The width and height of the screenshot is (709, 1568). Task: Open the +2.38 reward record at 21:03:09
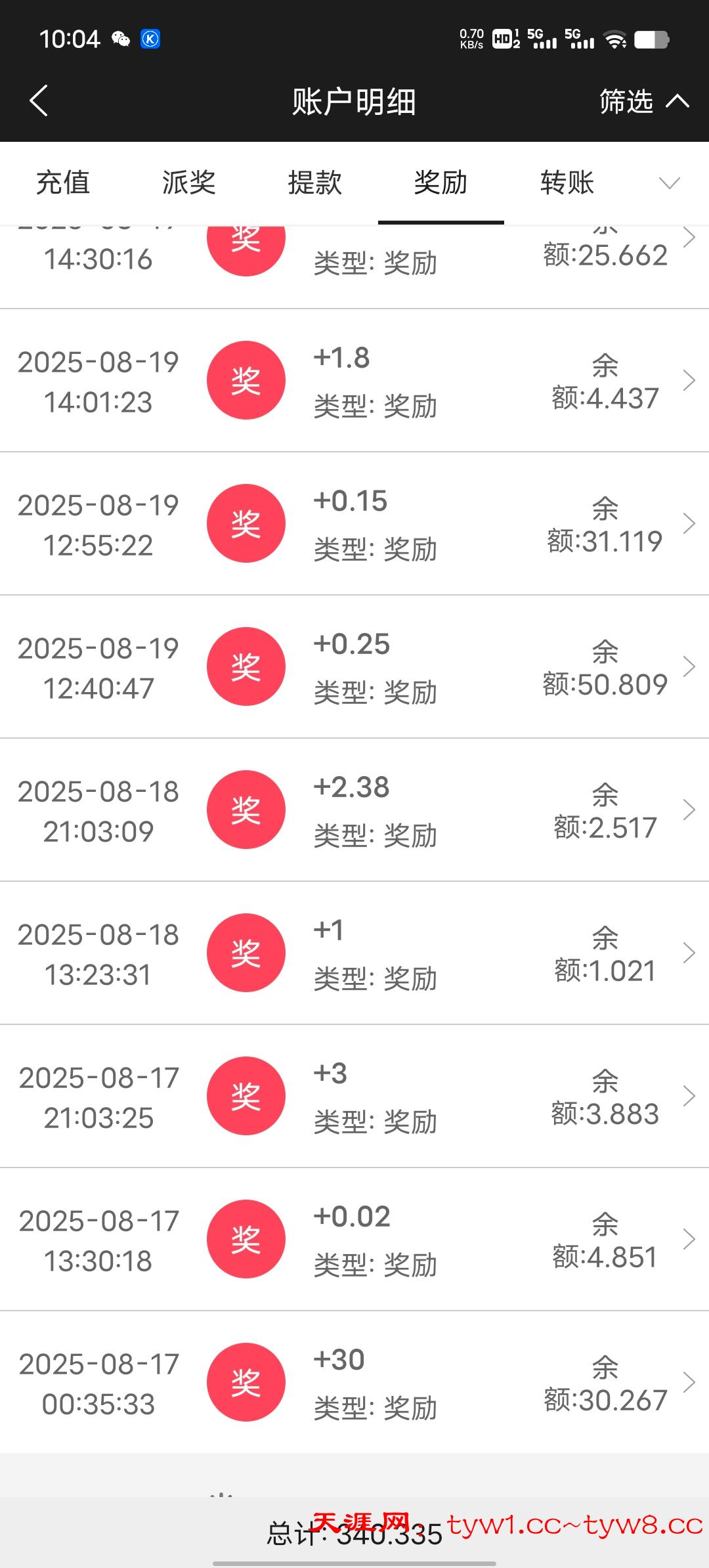[354, 810]
